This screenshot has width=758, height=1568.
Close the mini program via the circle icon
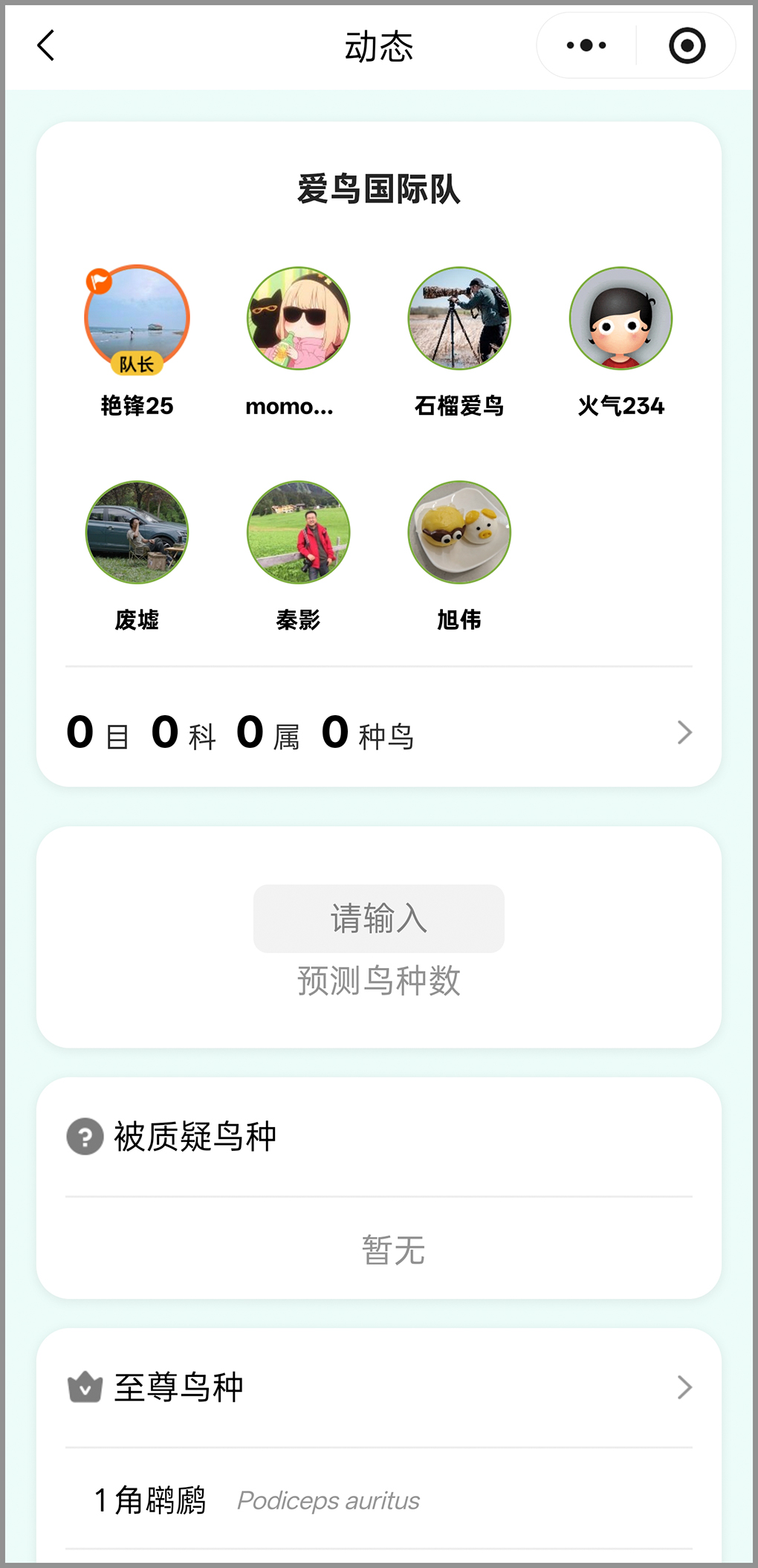click(x=687, y=46)
